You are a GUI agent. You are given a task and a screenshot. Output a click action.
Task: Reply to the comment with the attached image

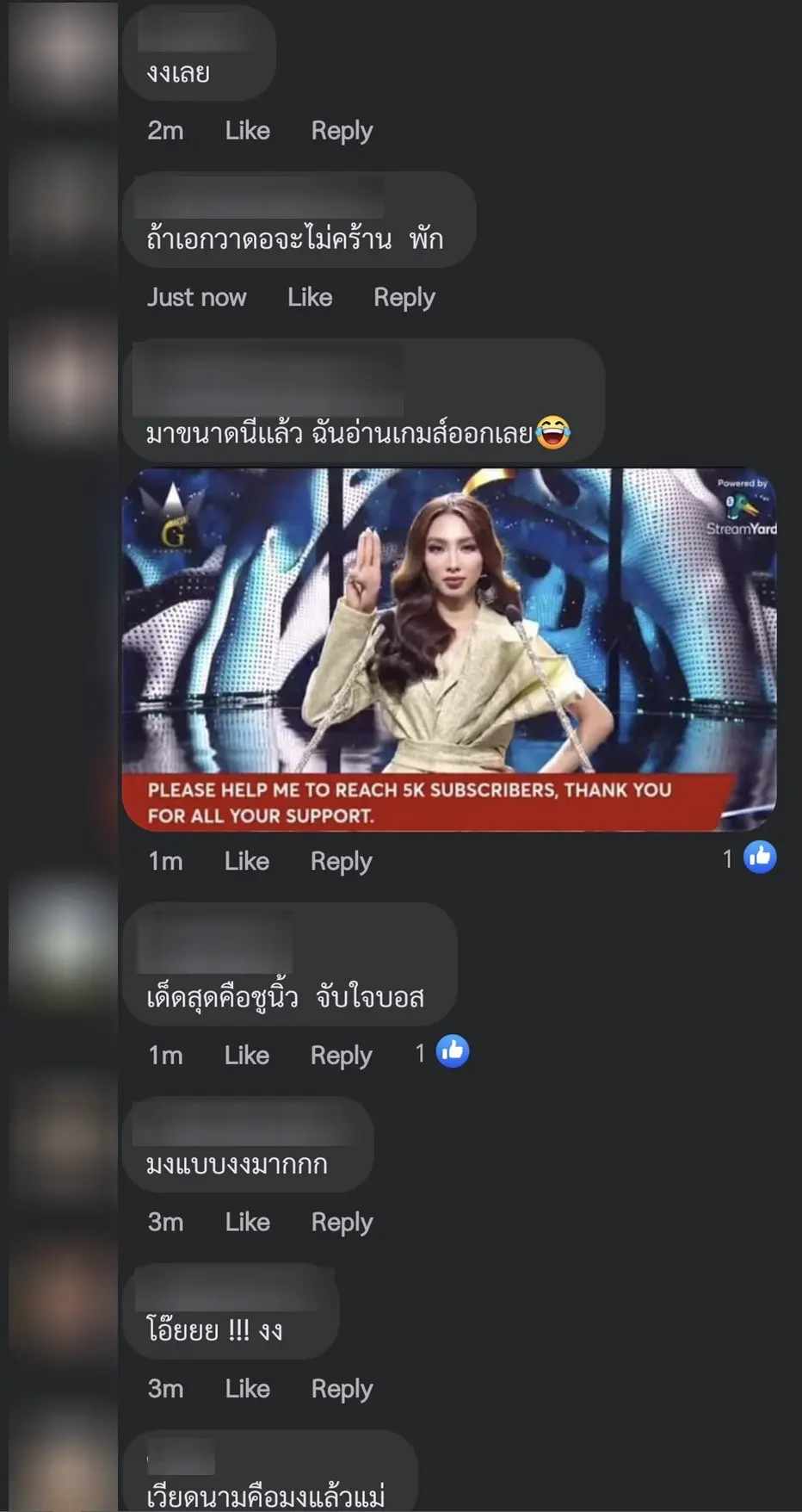tap(341, 861)
